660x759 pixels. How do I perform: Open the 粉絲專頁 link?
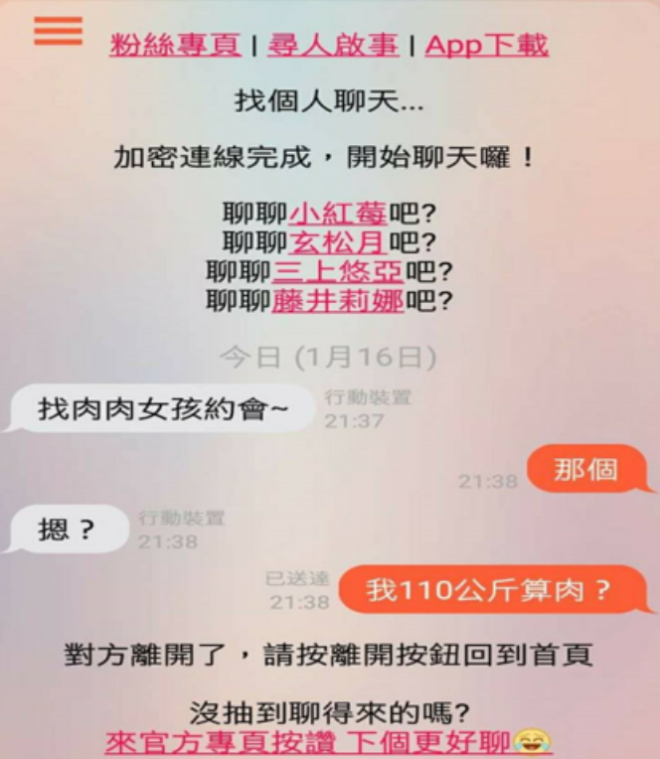point(175,45)
